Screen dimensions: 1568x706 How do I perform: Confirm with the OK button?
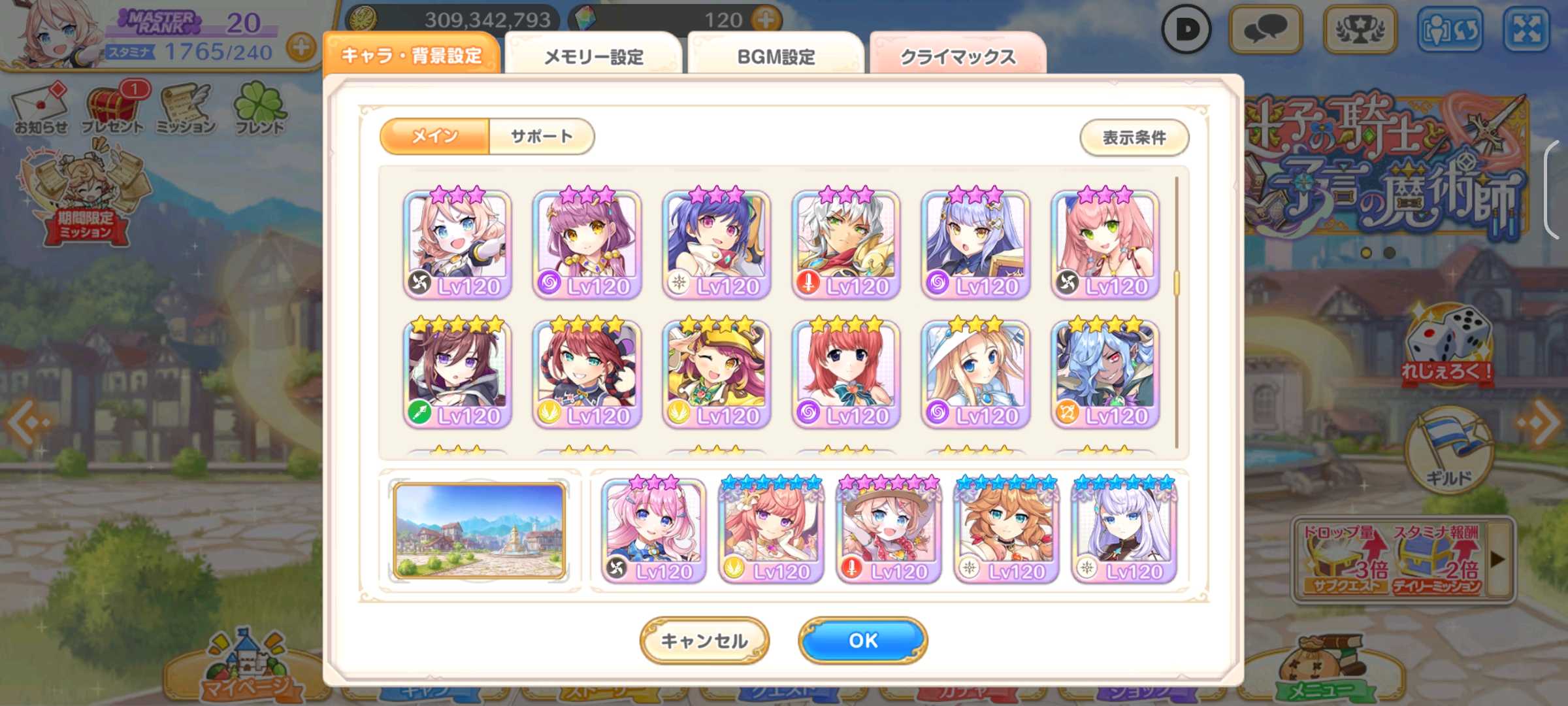pos(862,641)
